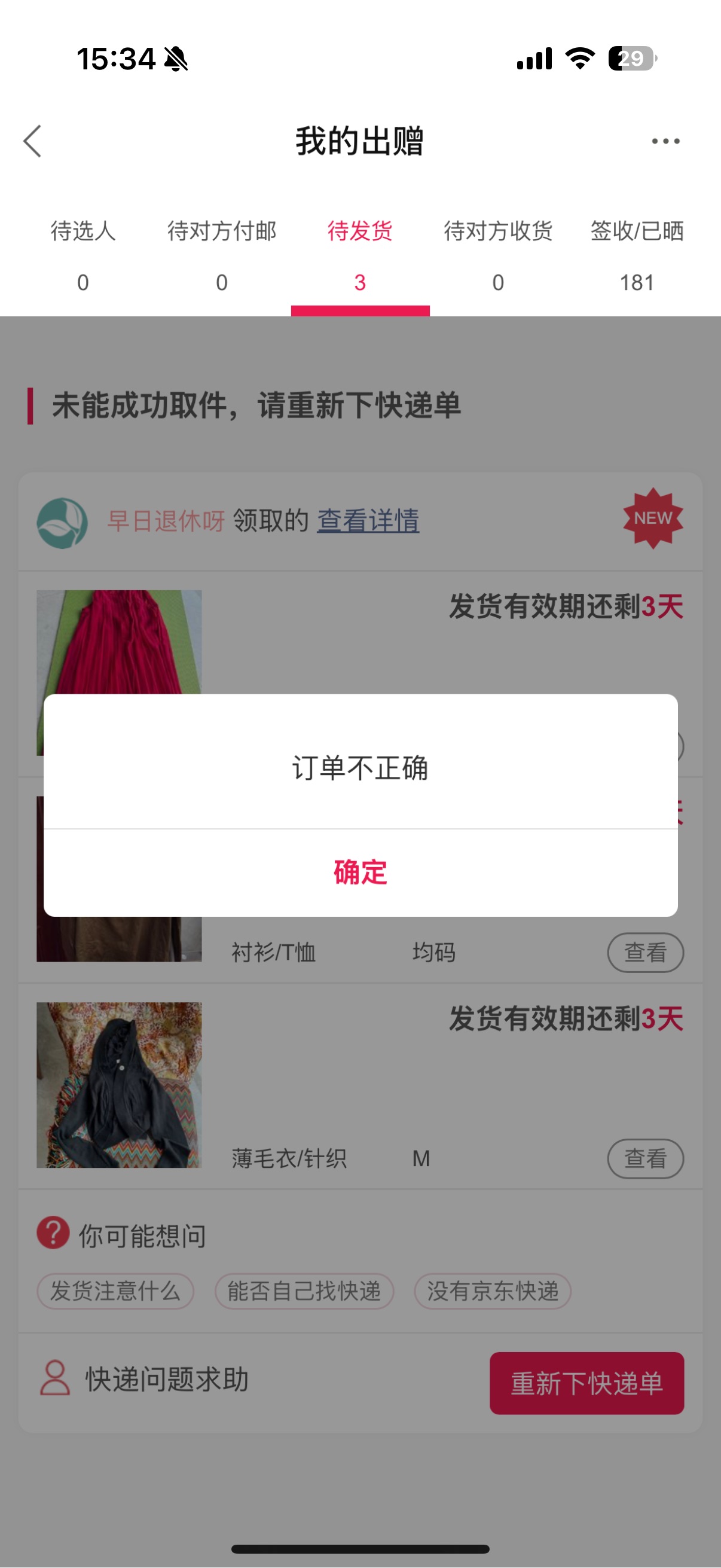The height and width of the screenshot is (1568, 721).
Task: Go back using the top-left arrow
Action: (33, 141)
